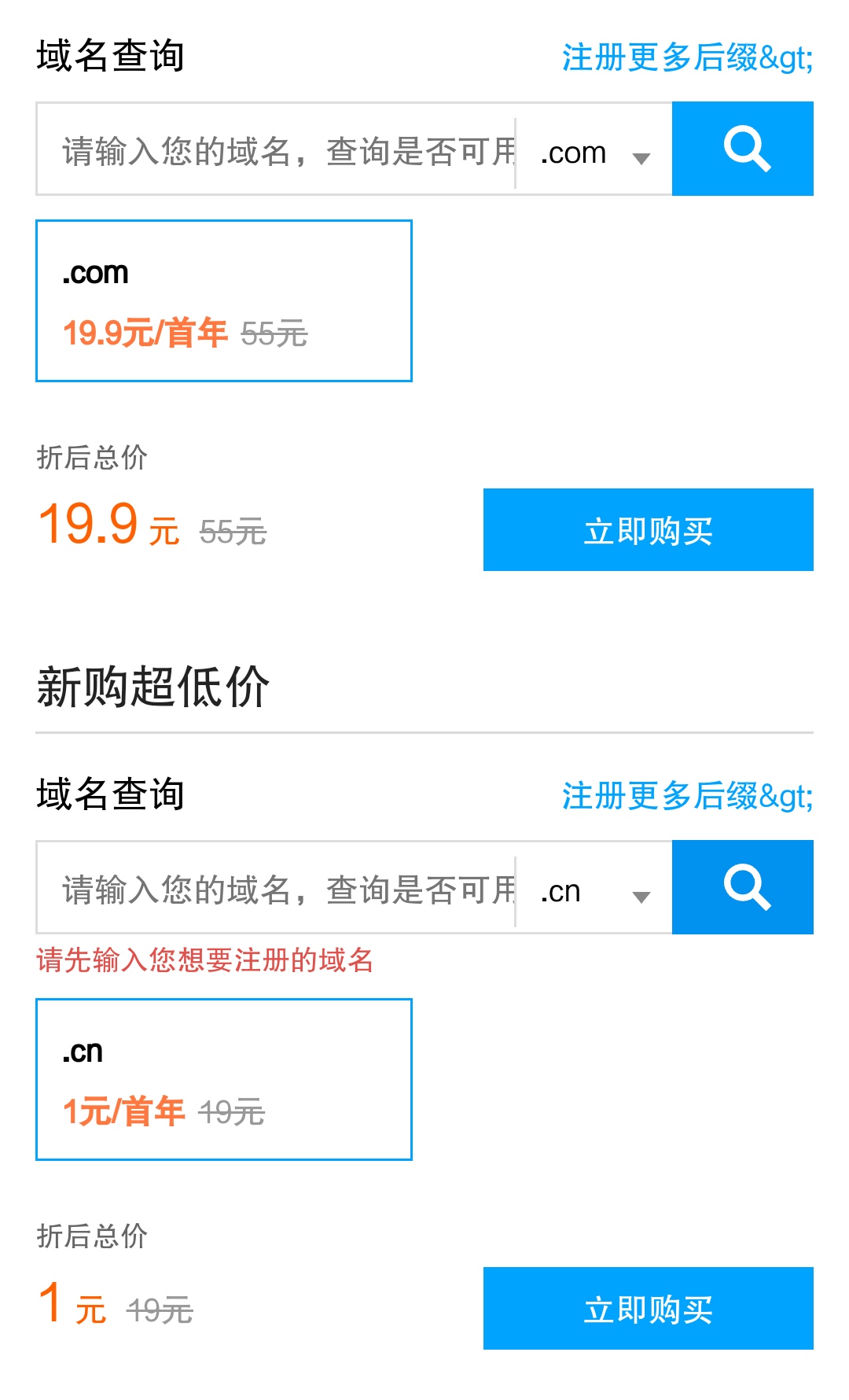Tap the domain input beside the .com suffix

(x=275, y=149)
